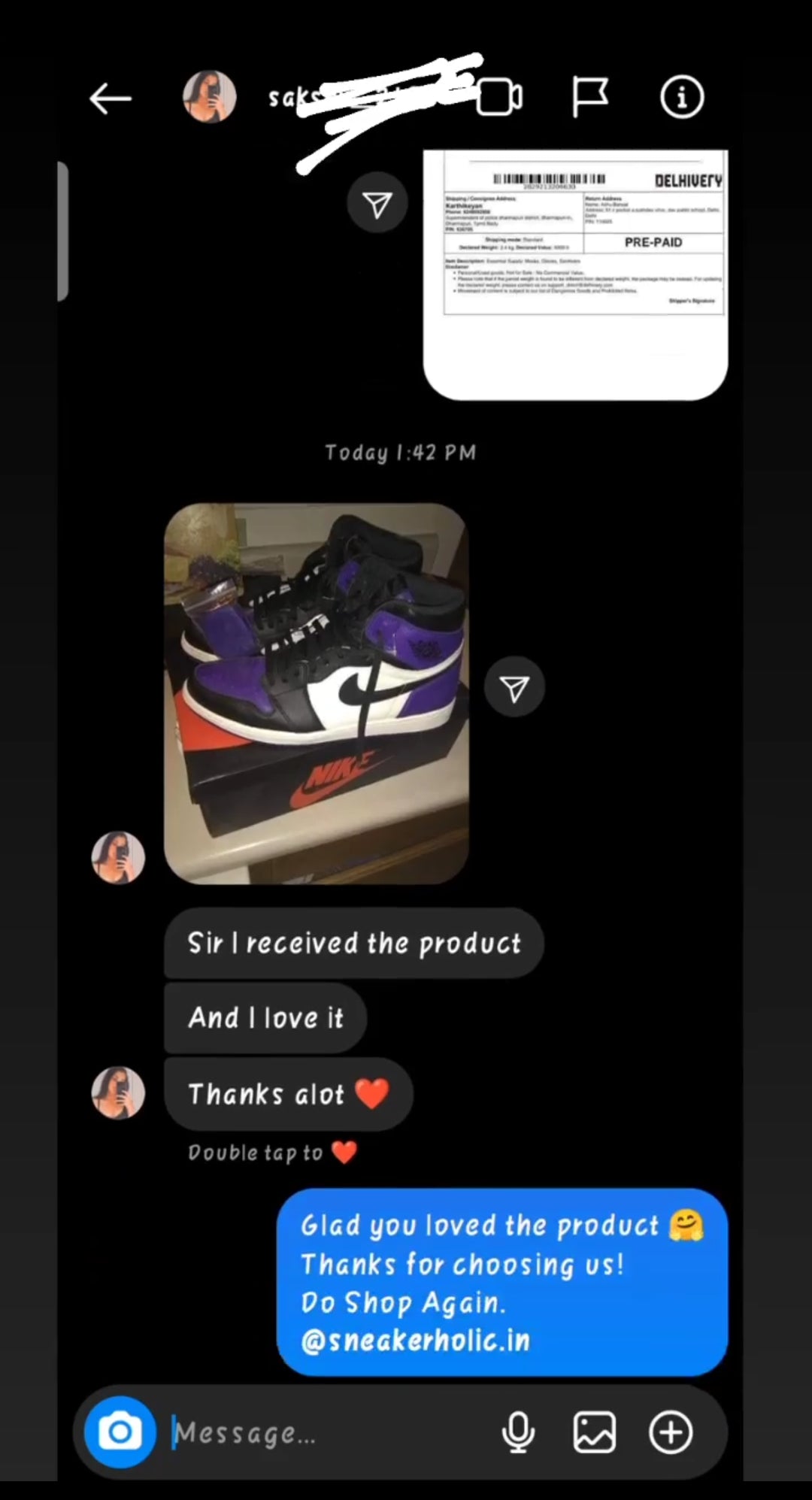The height and width of the screenshot is (1500, 812).
Task: Open more attachment options plus
Action: click(671, 1432)
